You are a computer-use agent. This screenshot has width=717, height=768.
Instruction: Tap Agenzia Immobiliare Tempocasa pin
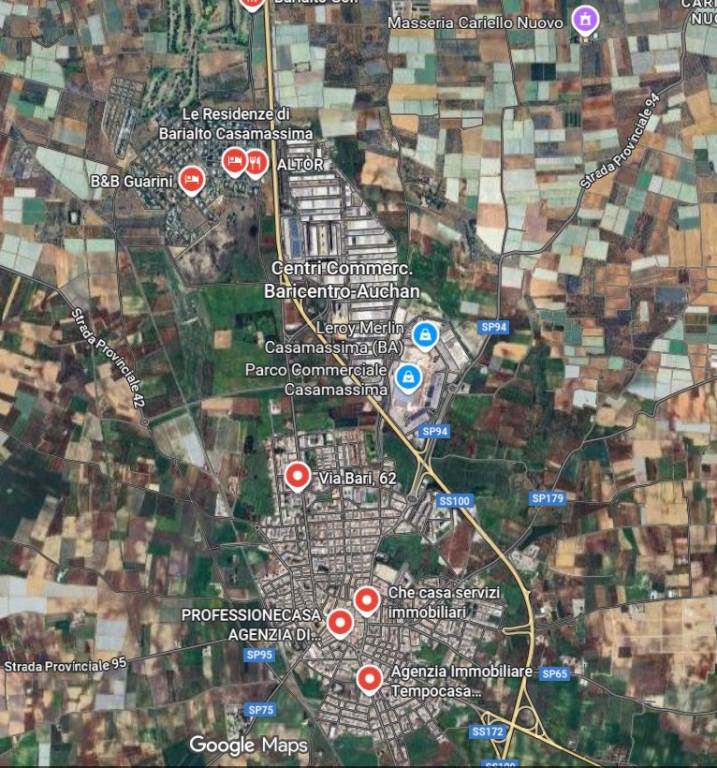pos(370,680)
